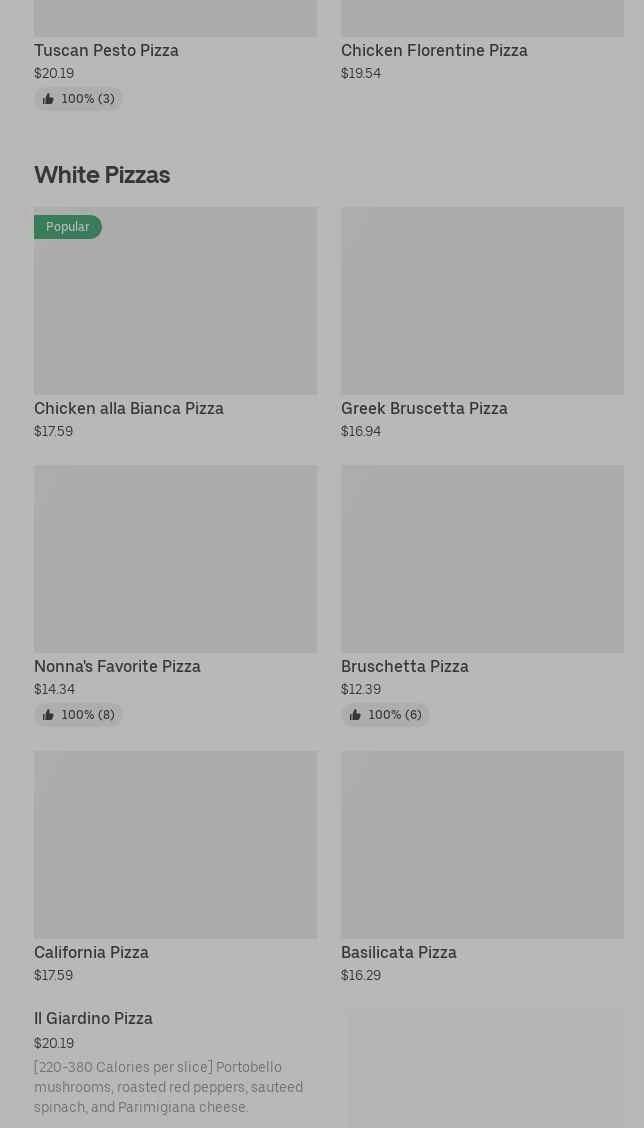
Task: Open Nonna's Favorite Pizza card
Action: click(175, 558)
